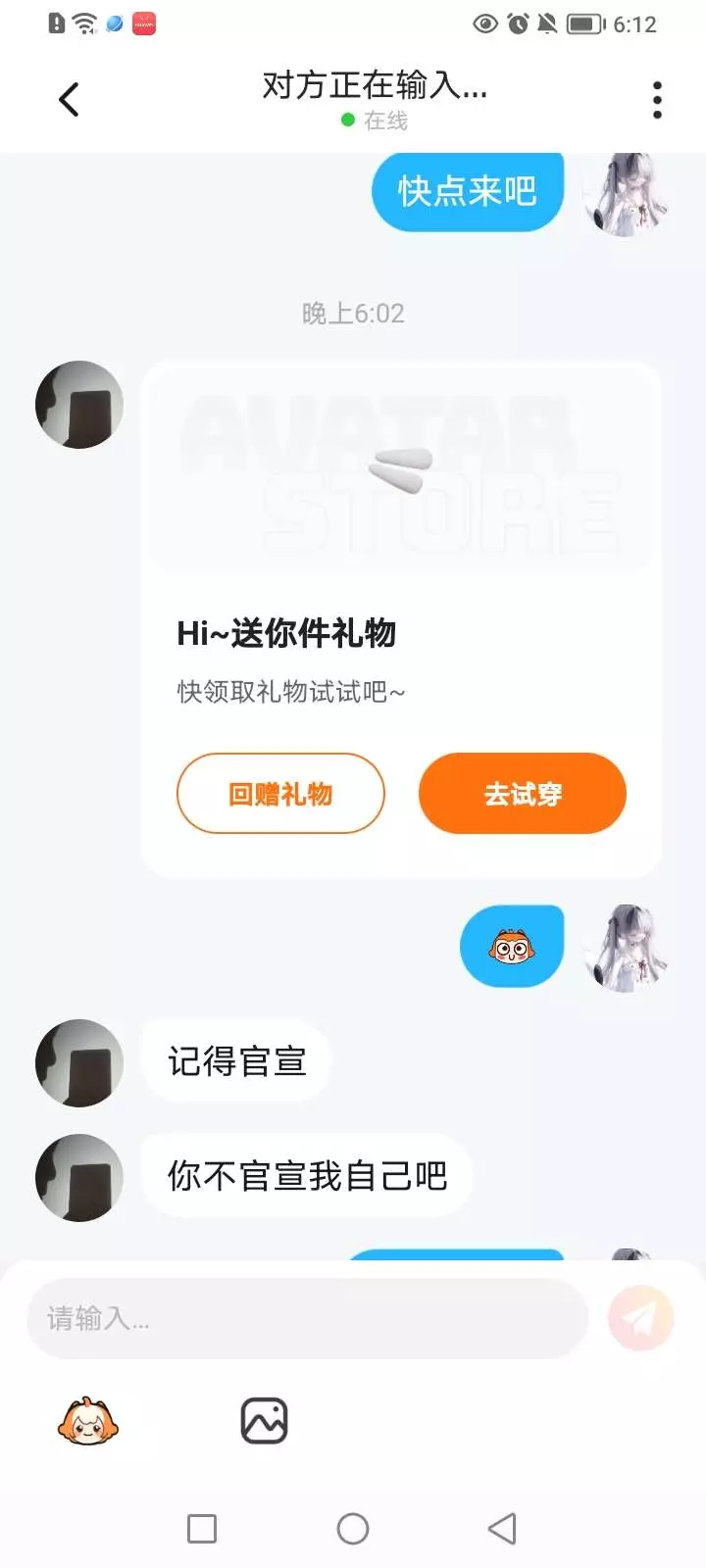Send the message with the paper plane
Viewport: 706px width, 1568px height.
640,1319
